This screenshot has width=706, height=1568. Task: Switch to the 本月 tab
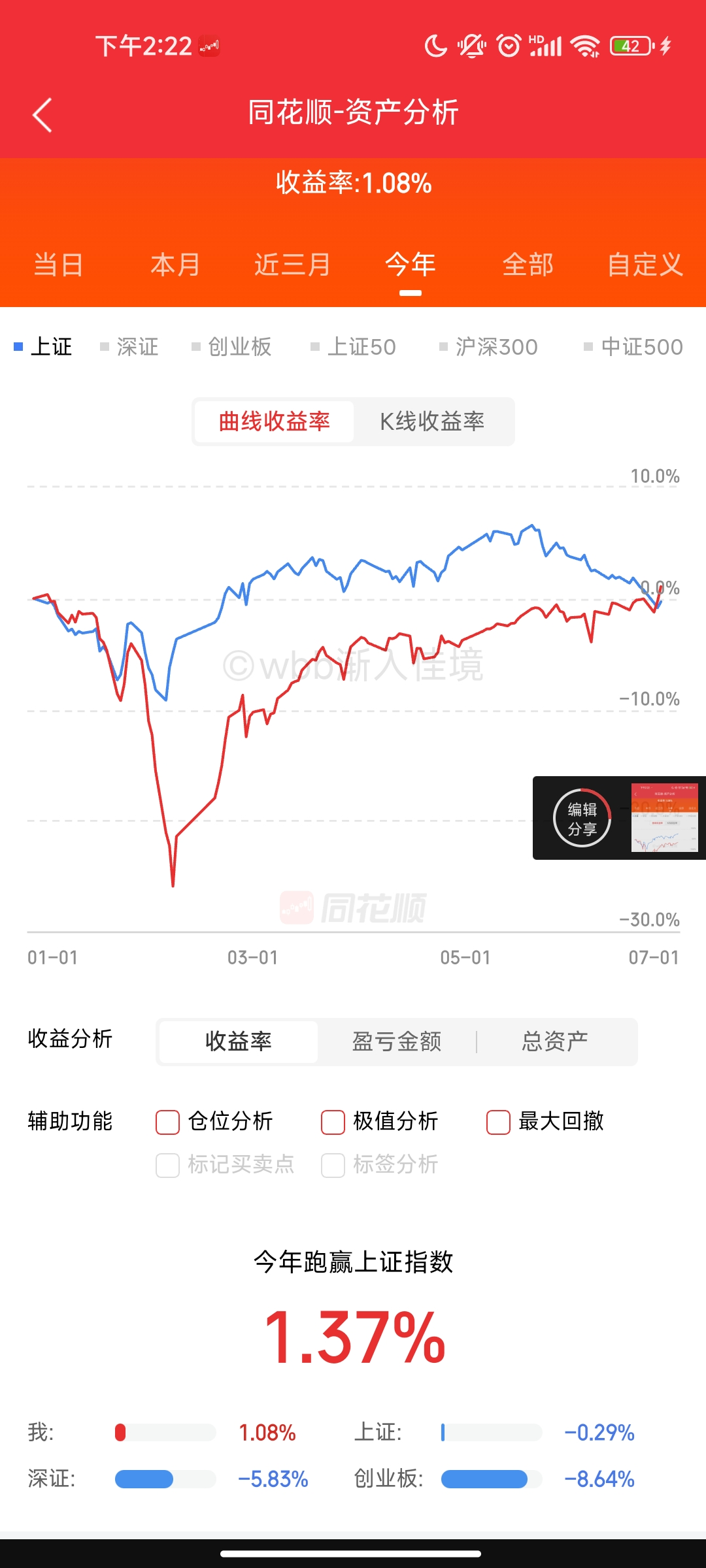pyautogui.click(x=175, y=265)
